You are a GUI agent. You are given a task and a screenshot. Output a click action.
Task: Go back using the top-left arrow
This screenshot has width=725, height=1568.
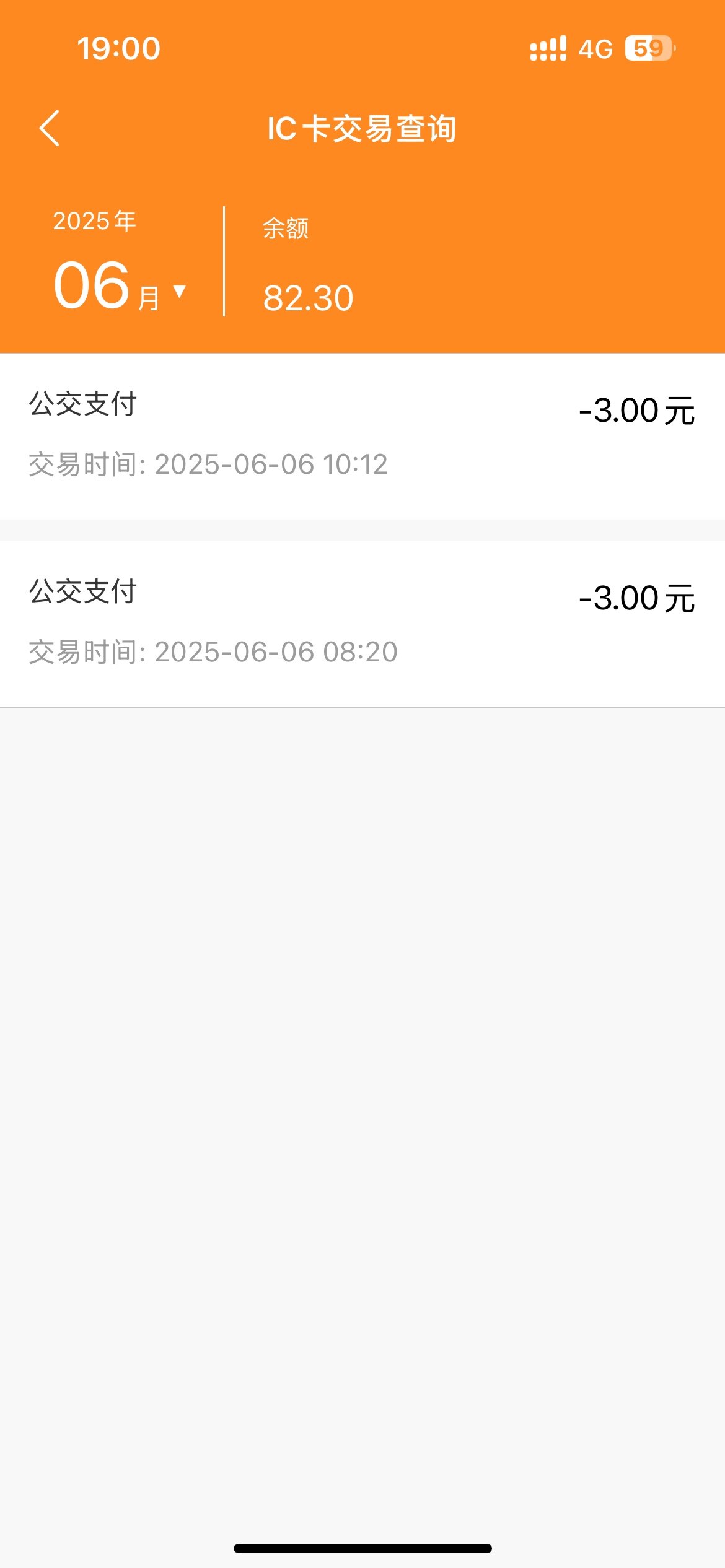click(x=50, y=128)
